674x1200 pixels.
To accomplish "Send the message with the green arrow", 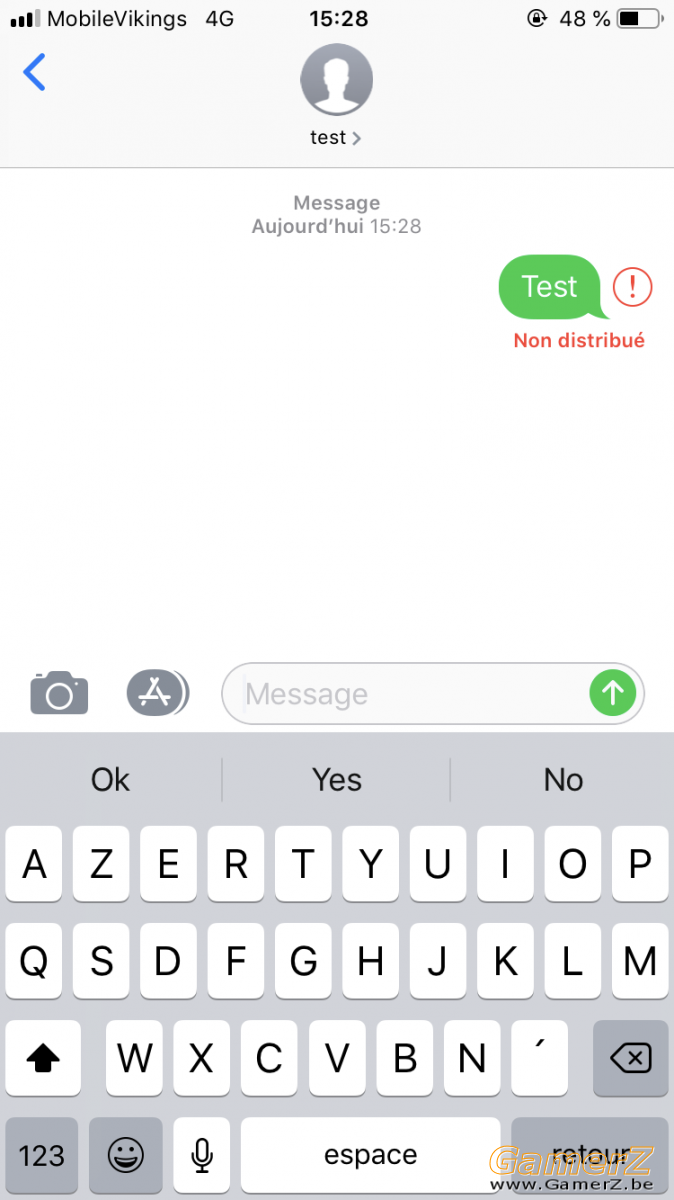I will 612,693.
